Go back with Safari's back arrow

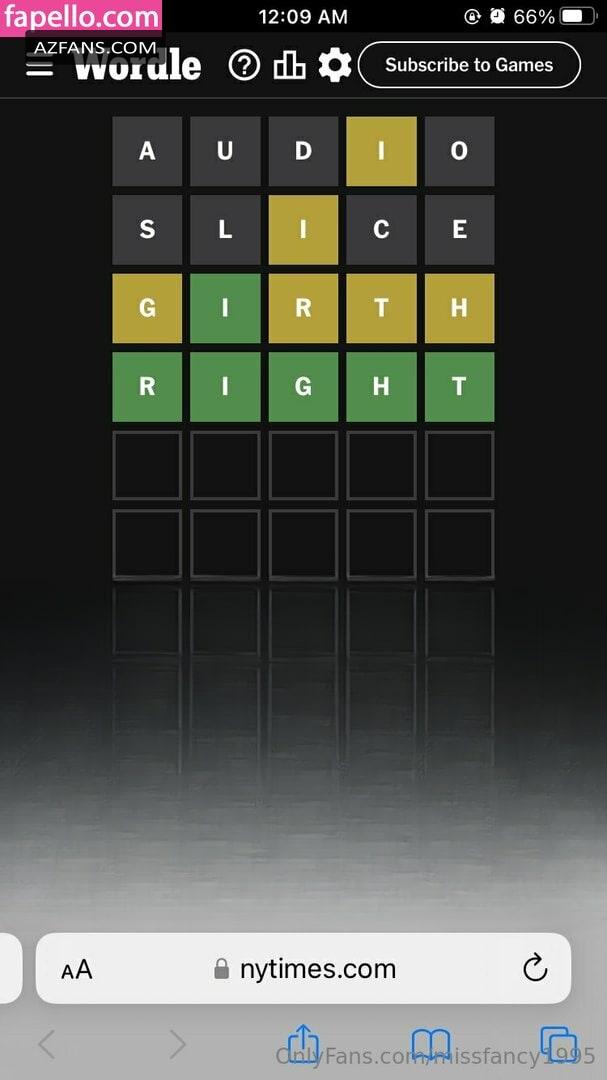(46, 1045)
